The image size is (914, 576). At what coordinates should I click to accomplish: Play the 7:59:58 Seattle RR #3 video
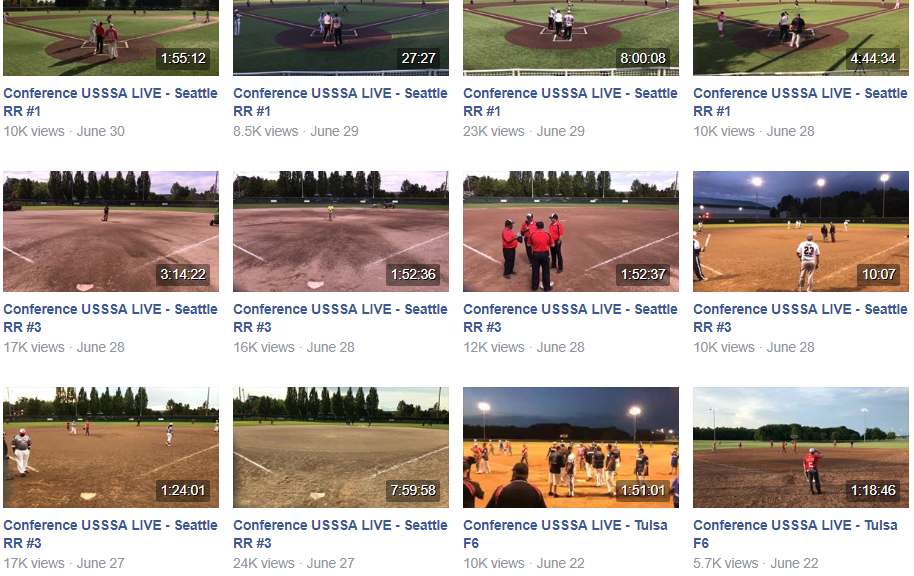point(340,447)
